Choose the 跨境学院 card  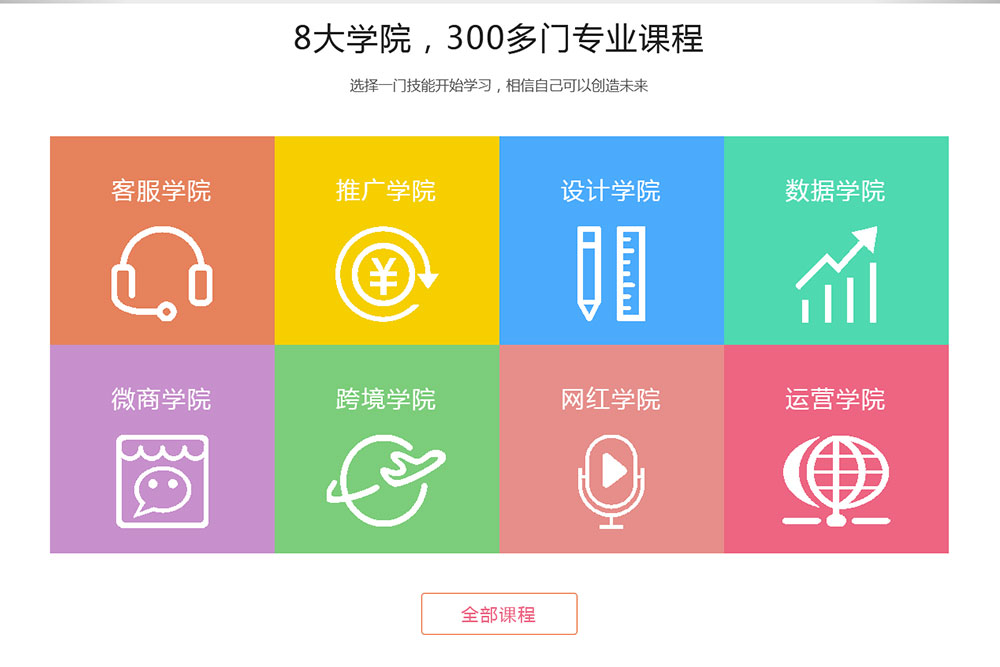click(387, 449)
